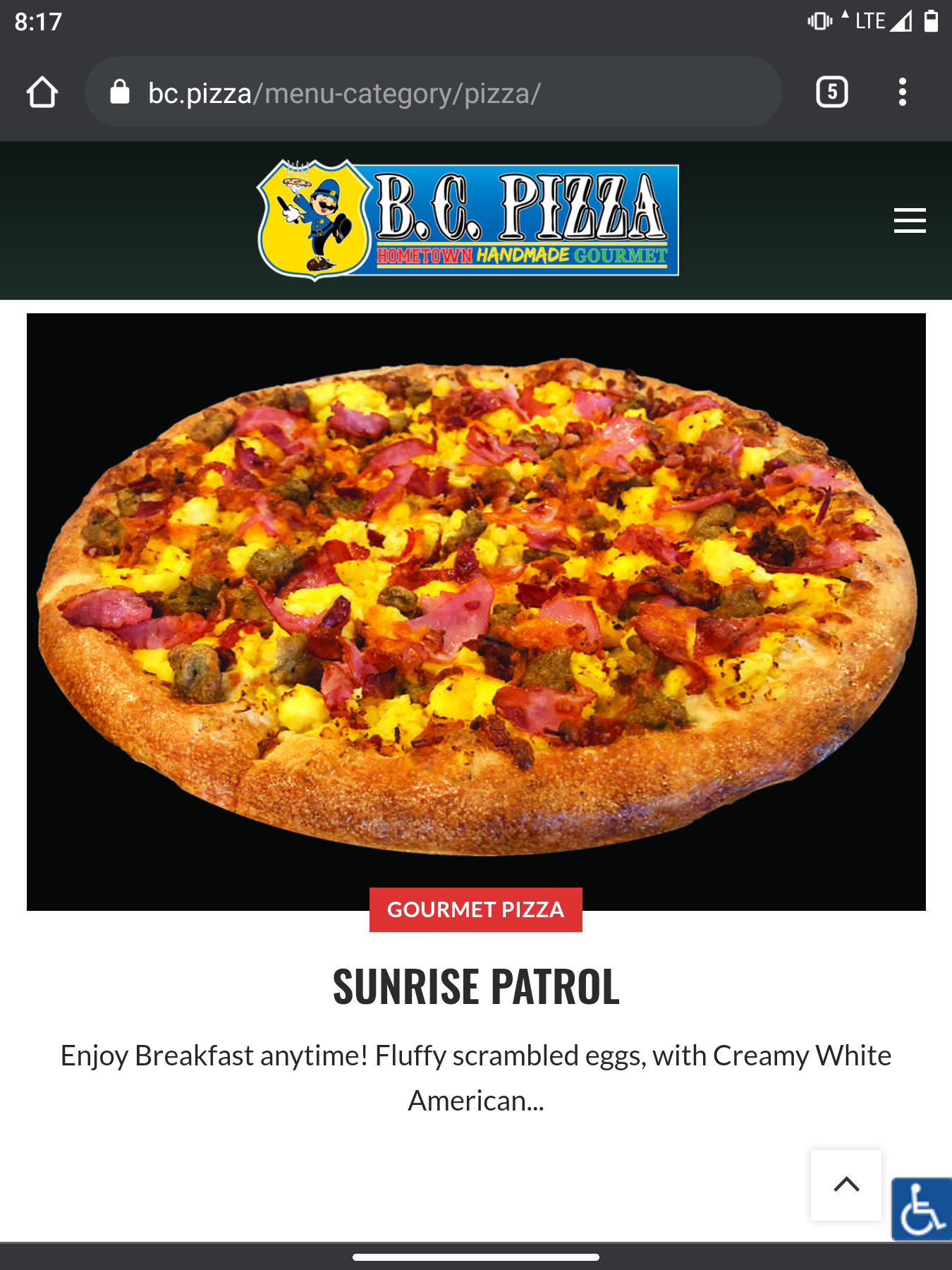This screenshot has width=952, height=1270.
Task: Open the Sunrise Patrol title link
Action: pyautogui.click(x=476, y=986)
